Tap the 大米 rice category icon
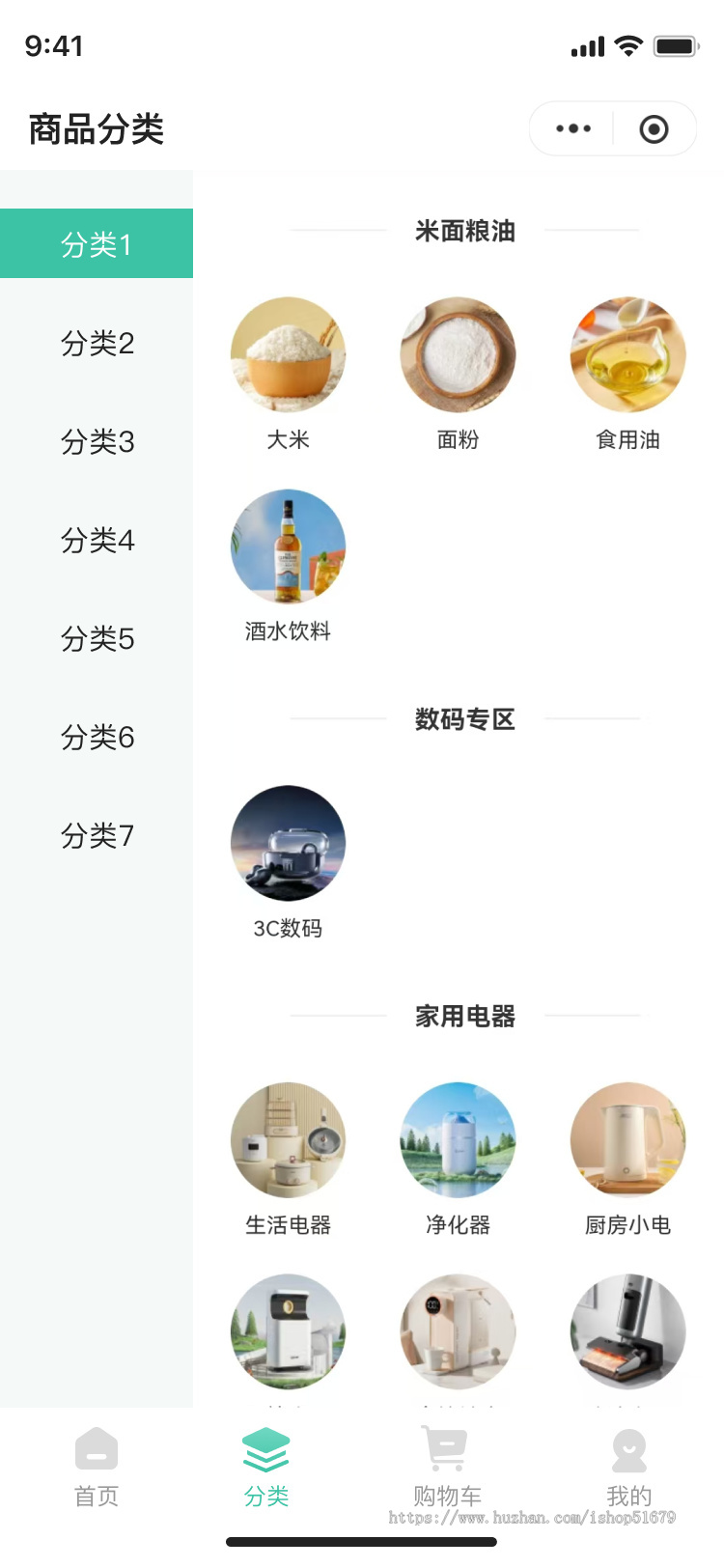Viewport: 724px width, 1568px height. (x=288, y=353)
